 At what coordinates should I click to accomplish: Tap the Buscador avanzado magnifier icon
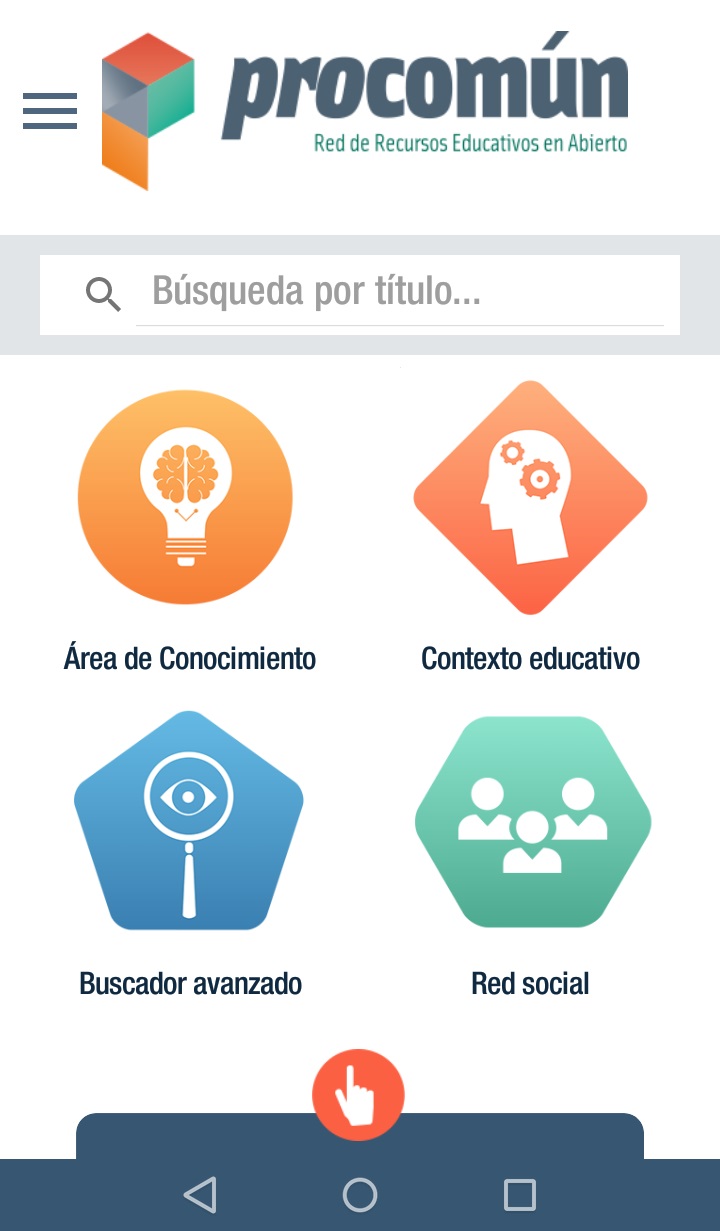188,820
